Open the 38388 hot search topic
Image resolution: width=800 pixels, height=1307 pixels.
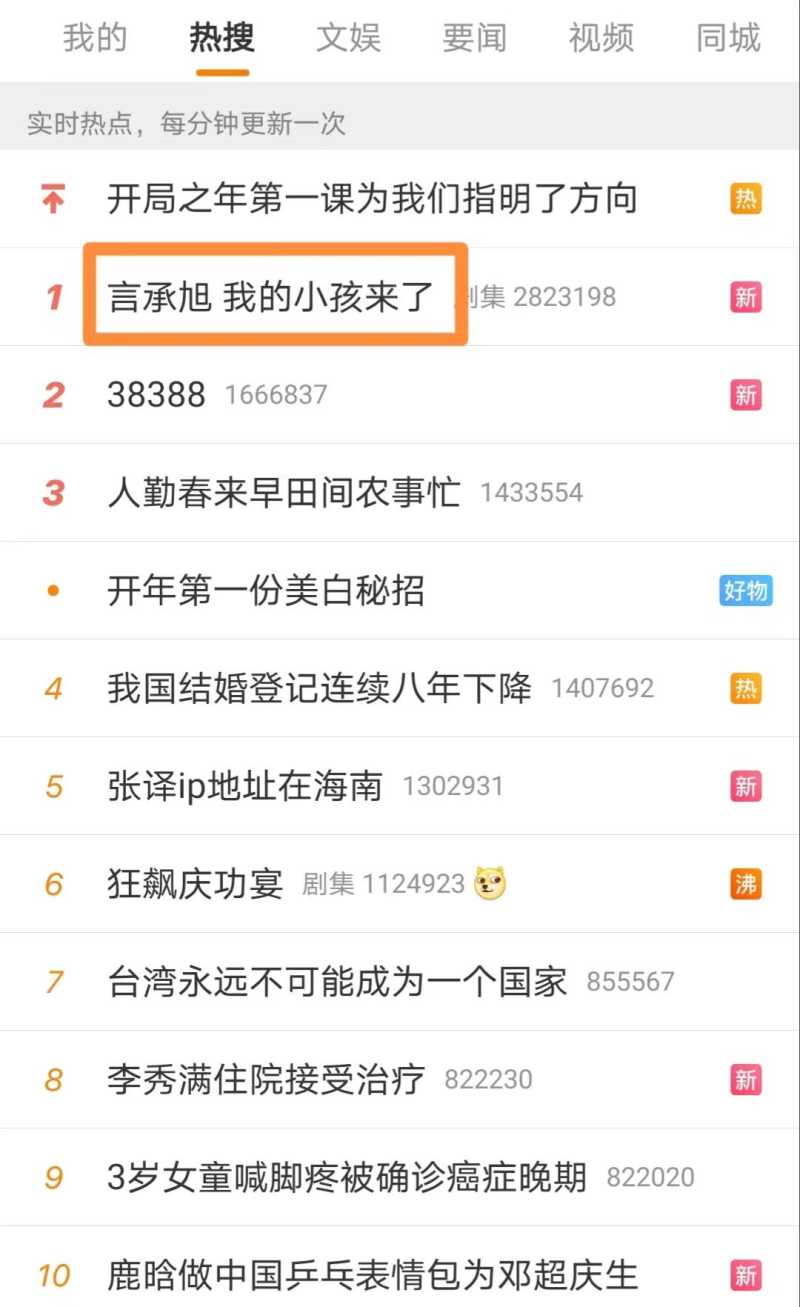click(x=156, y=394)
